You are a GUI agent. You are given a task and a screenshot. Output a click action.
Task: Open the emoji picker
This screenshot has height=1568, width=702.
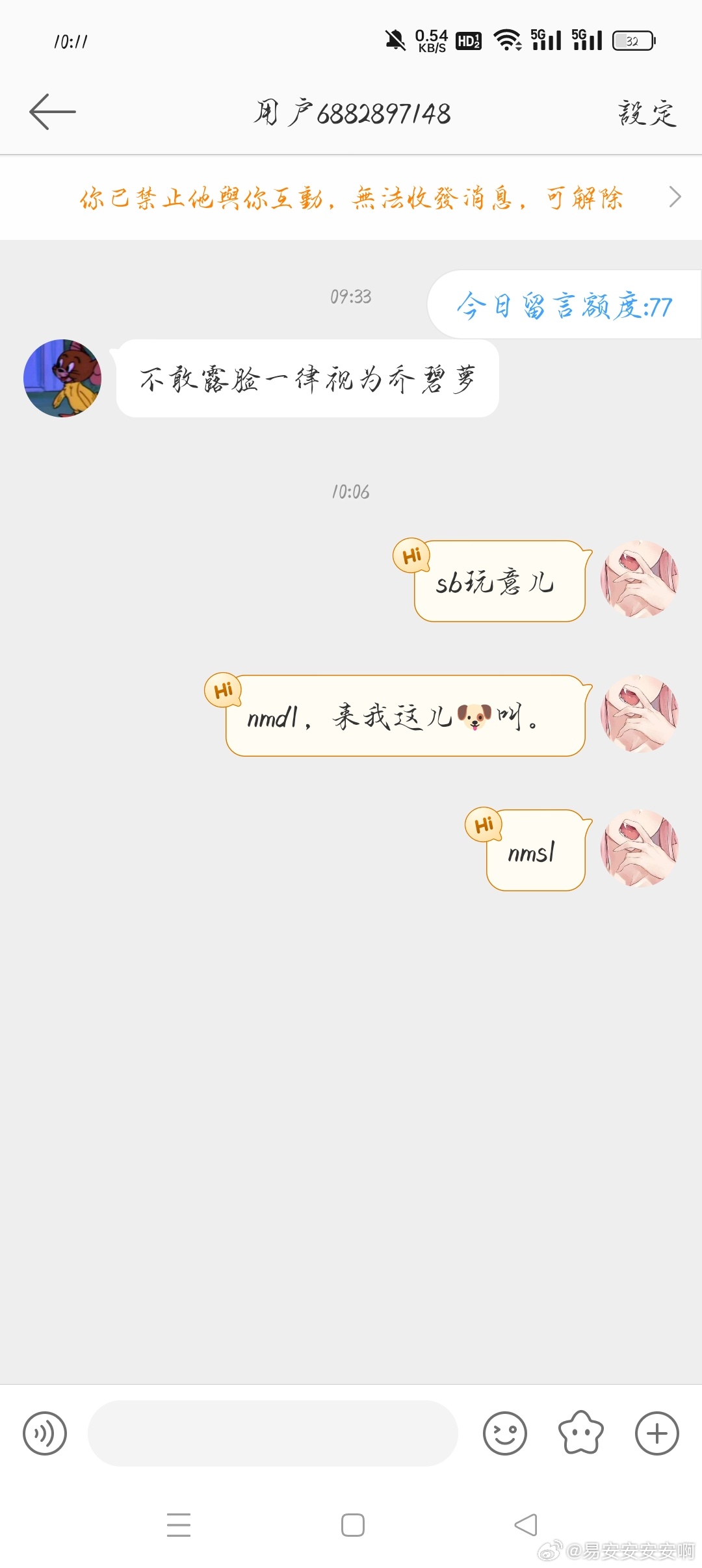coord(504,1433)
